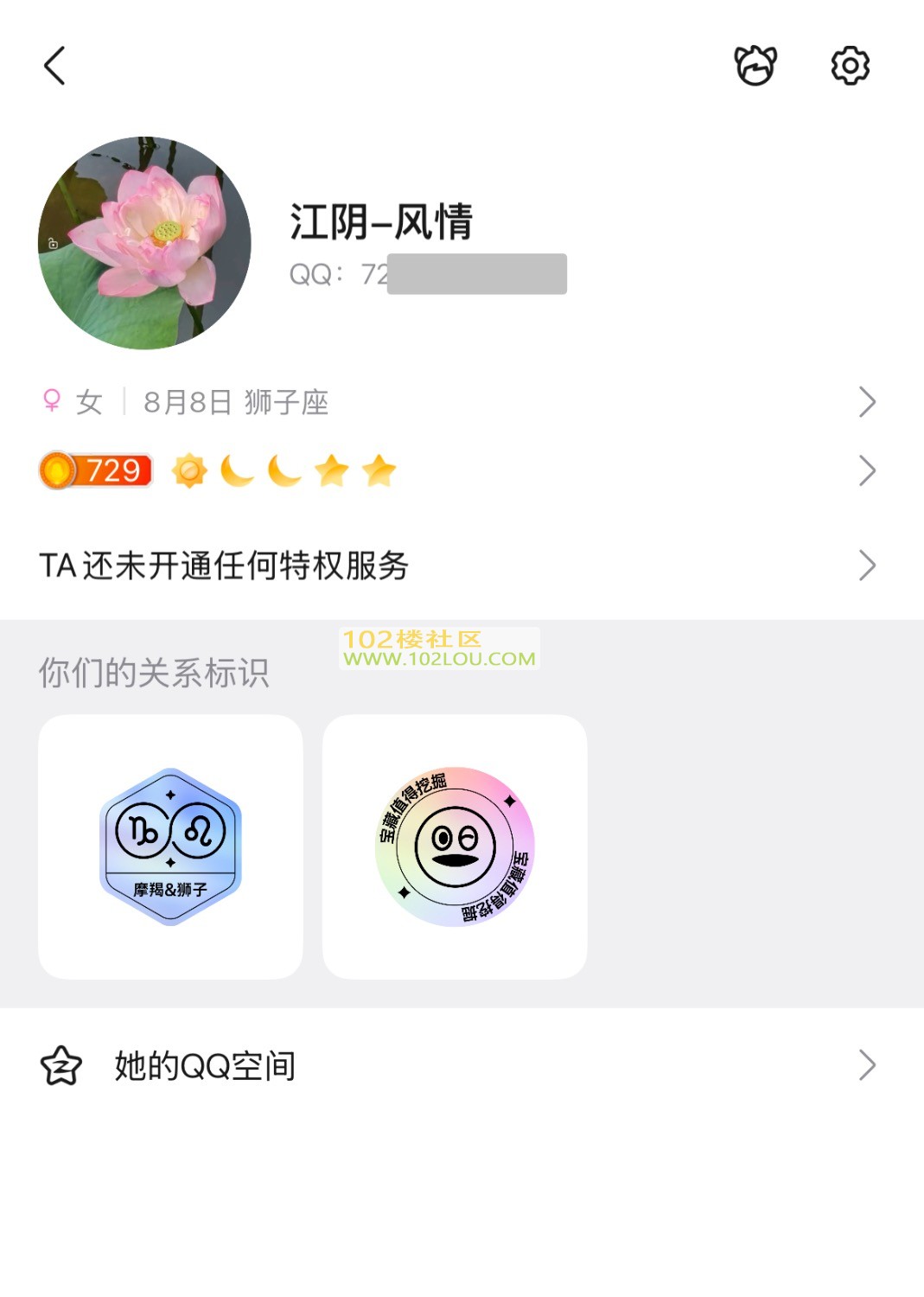The image size is (924, 1297).
Task: Open 她的QQ空间
Action: (x=458, y=1065)
